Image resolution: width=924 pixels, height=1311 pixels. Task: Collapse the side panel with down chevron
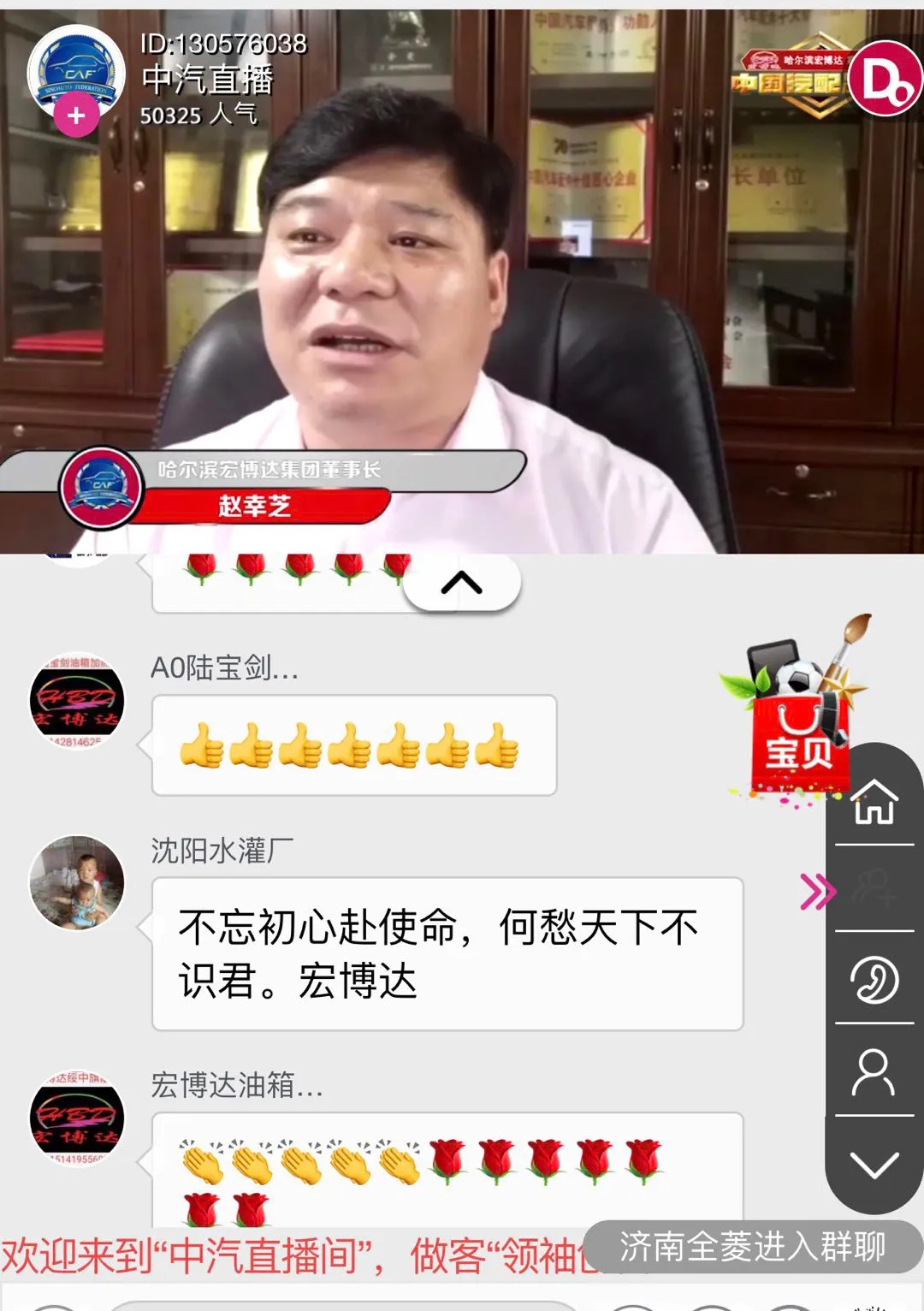point(874,1164)
